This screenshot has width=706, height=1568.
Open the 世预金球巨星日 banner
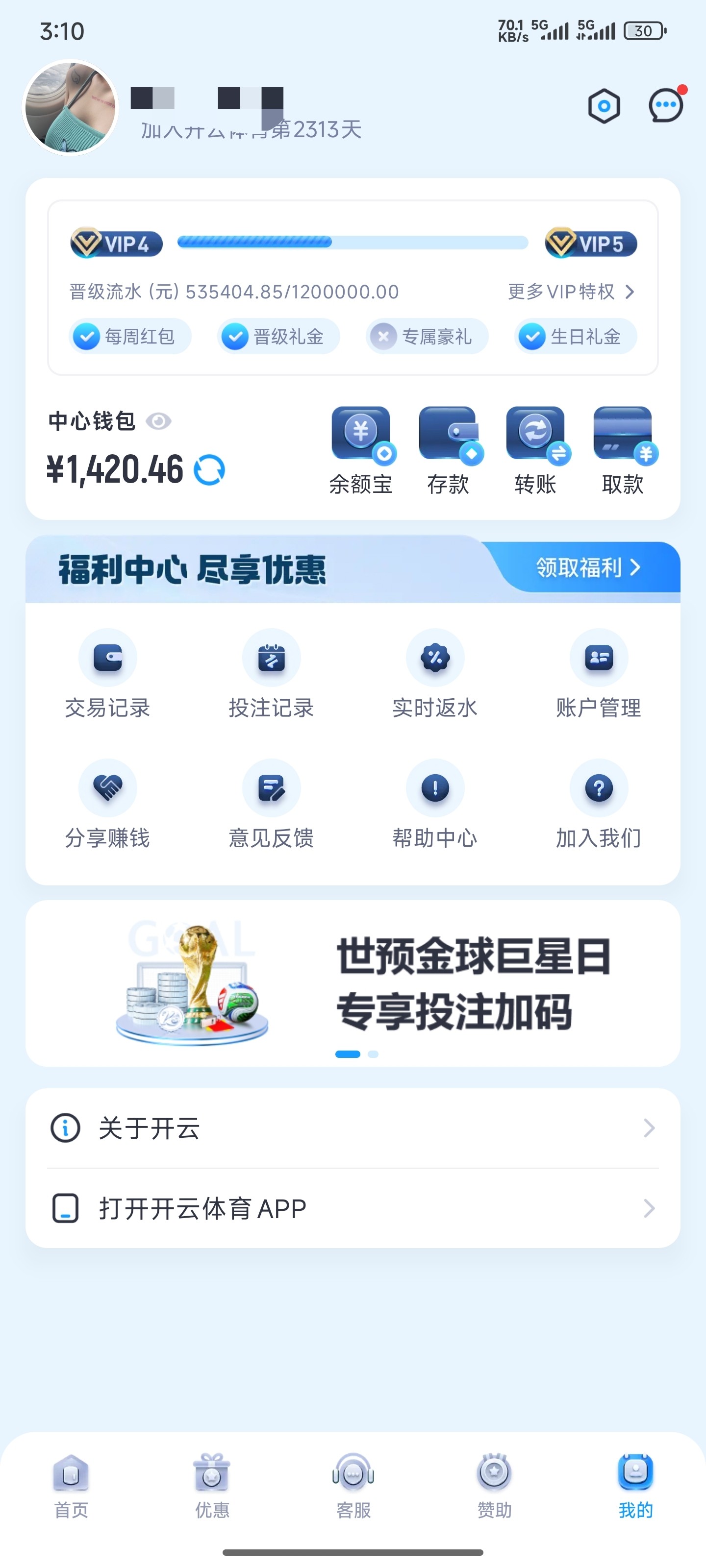coord(353,983)
